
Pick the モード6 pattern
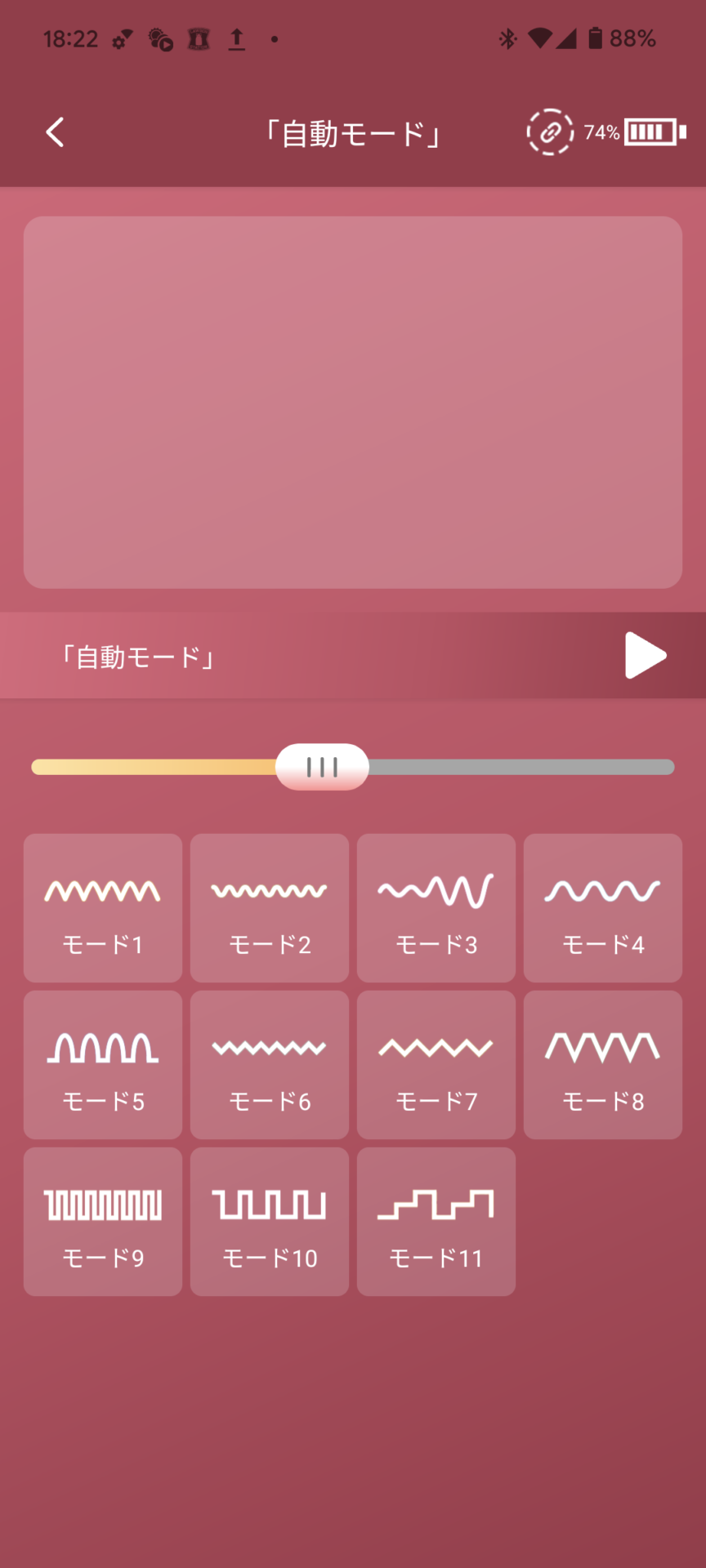point(270,1064)
